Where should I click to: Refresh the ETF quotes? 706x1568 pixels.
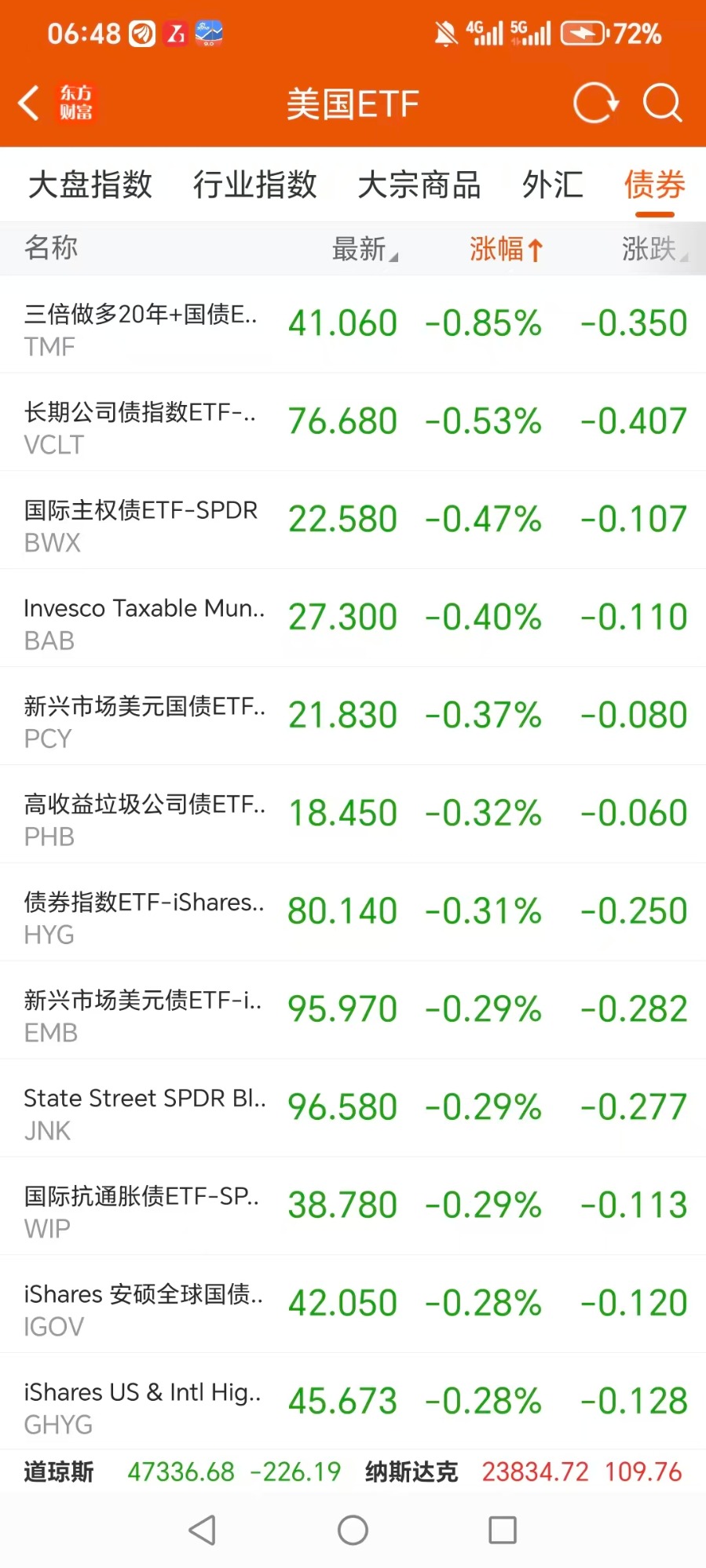point(594,103)
